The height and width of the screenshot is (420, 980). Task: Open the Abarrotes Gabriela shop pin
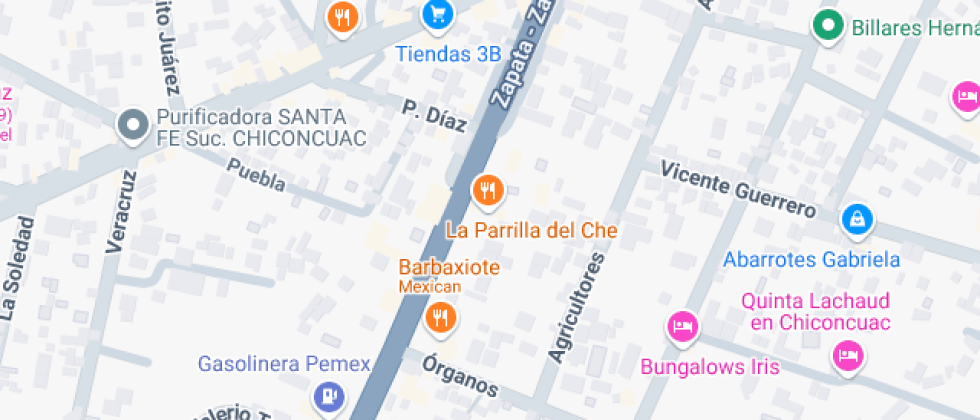click(857, 219)
